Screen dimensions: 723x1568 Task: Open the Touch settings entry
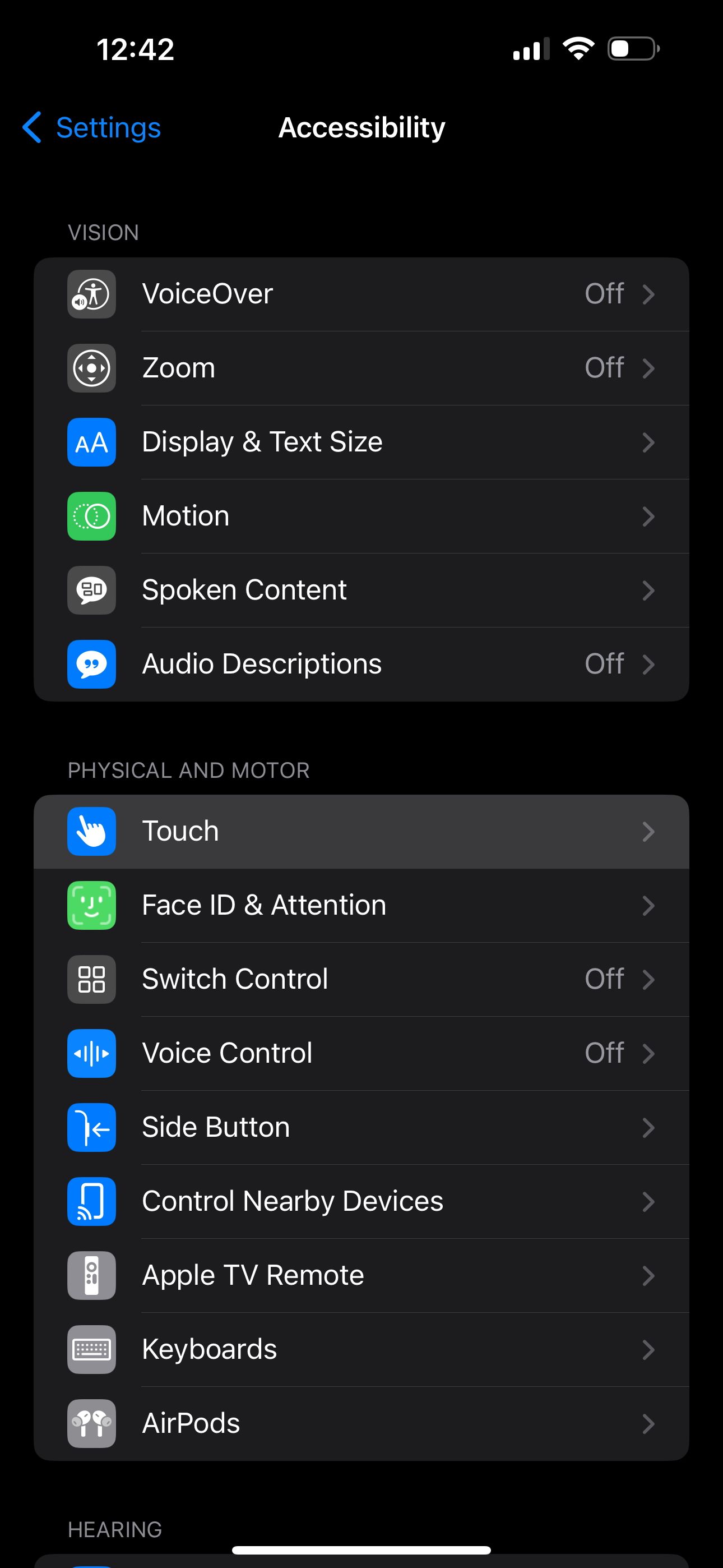point(361,831)
